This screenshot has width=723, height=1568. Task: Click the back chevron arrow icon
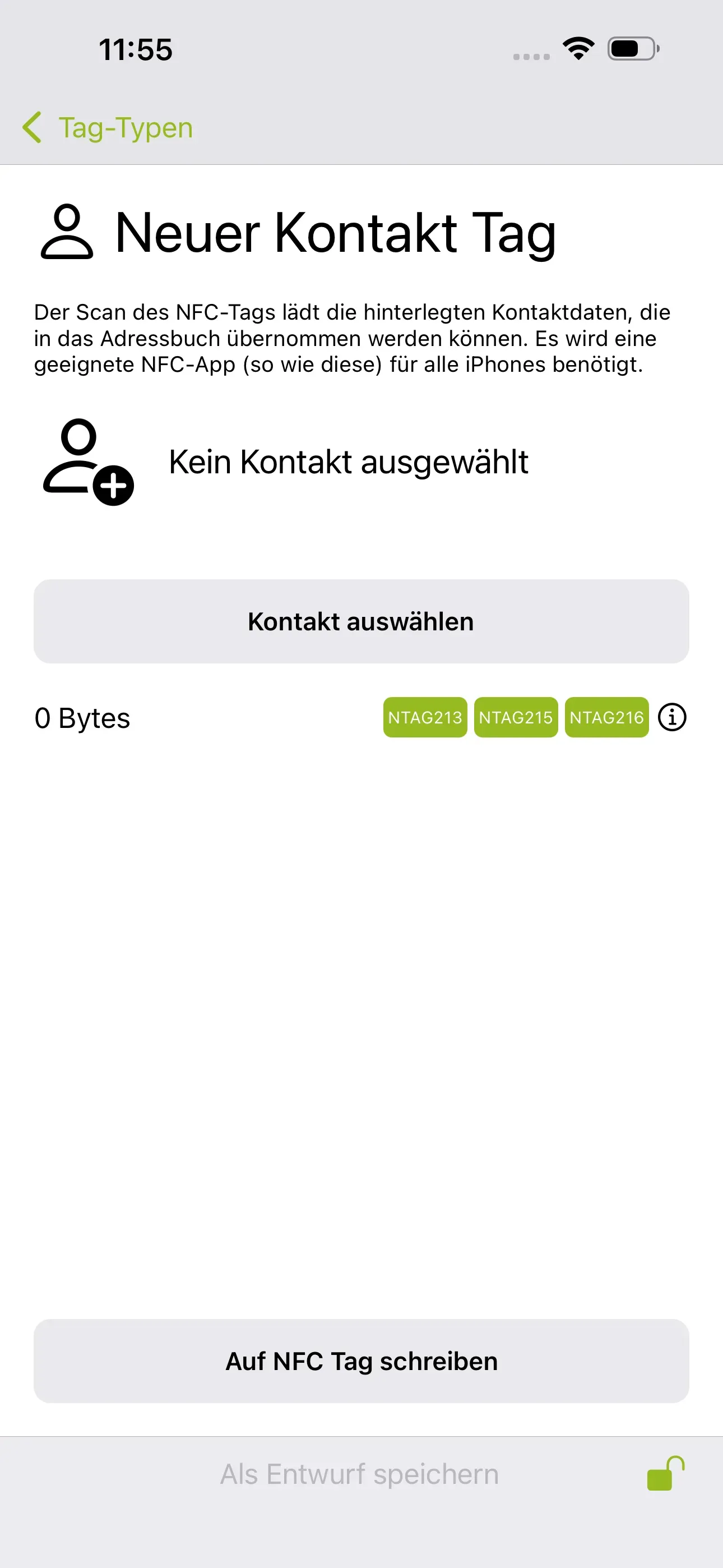[x=33, y=127]
